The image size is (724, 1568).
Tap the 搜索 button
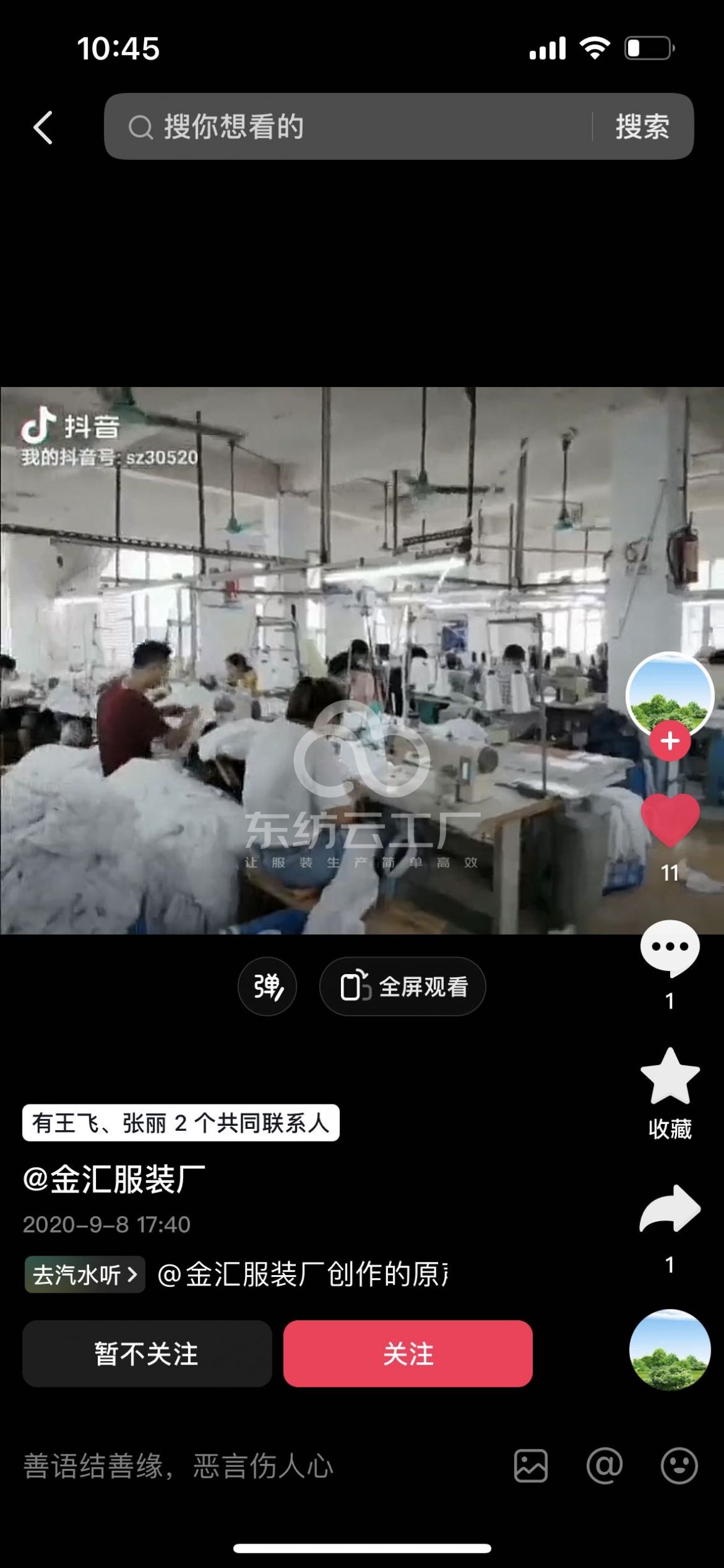642,127
